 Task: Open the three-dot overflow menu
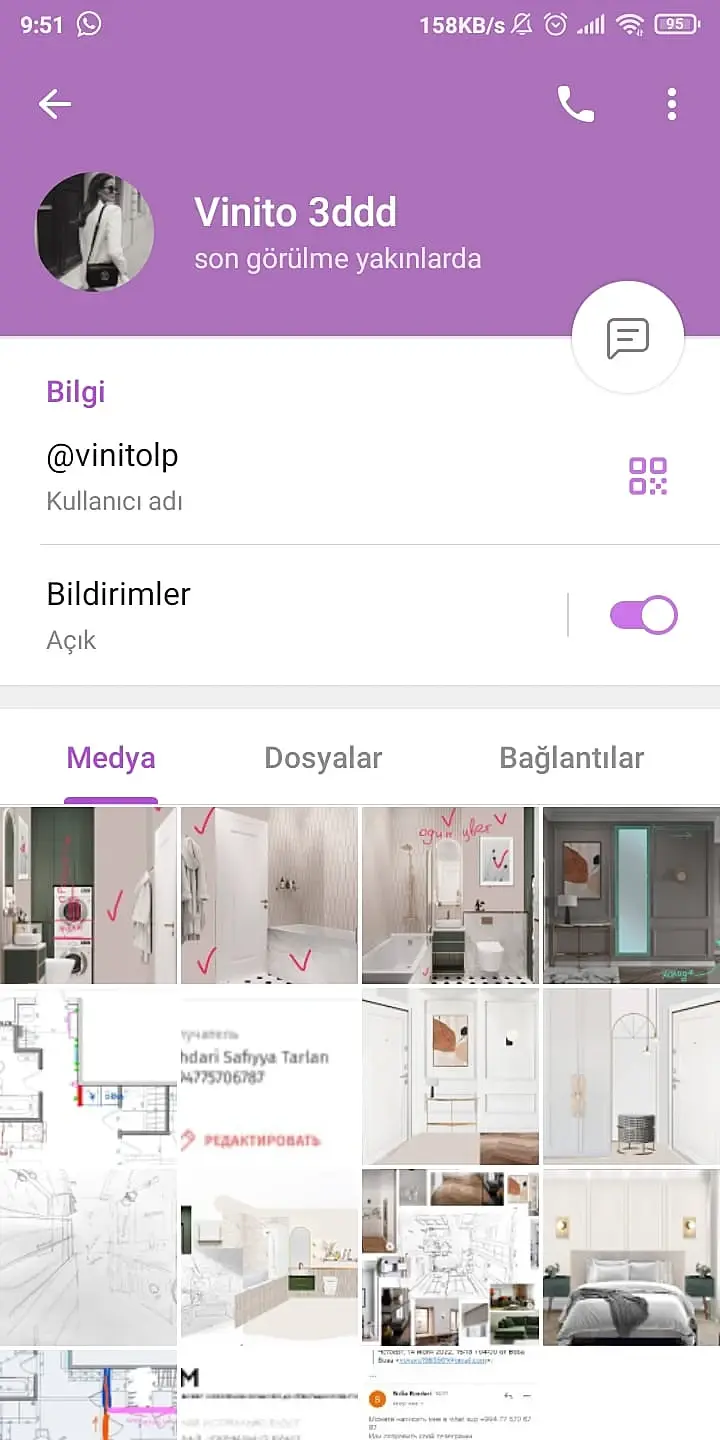(672, 104)
